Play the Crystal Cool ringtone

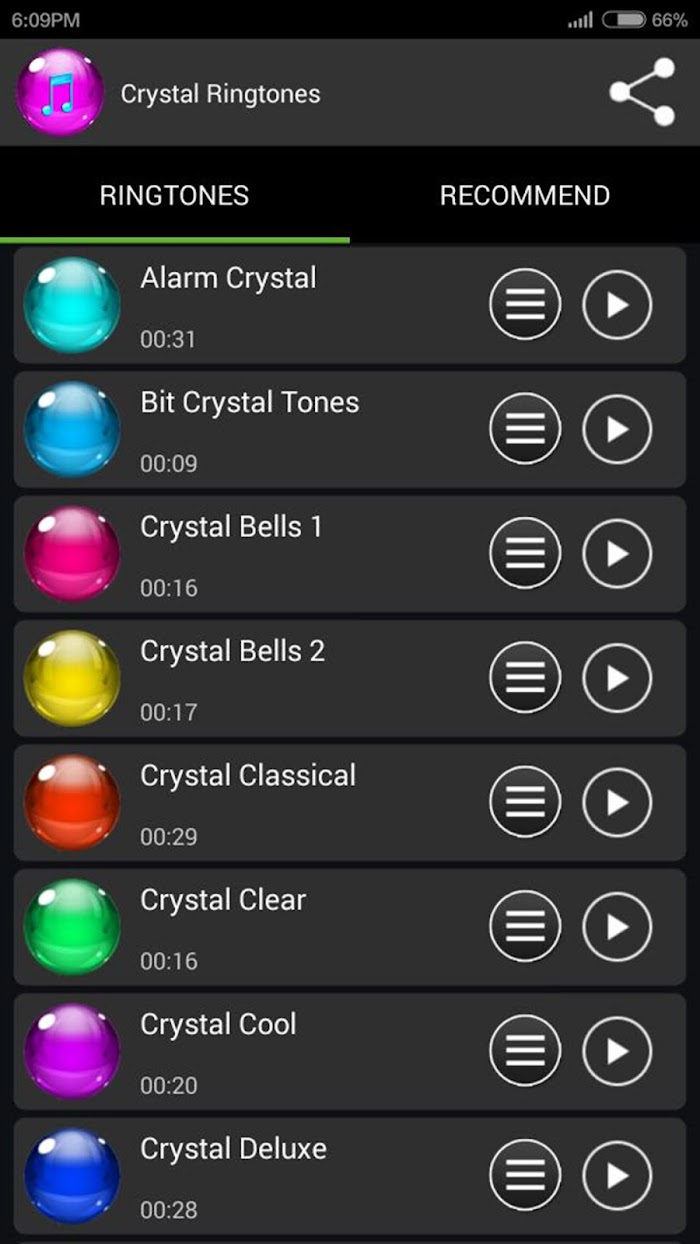pos(617,1051)
